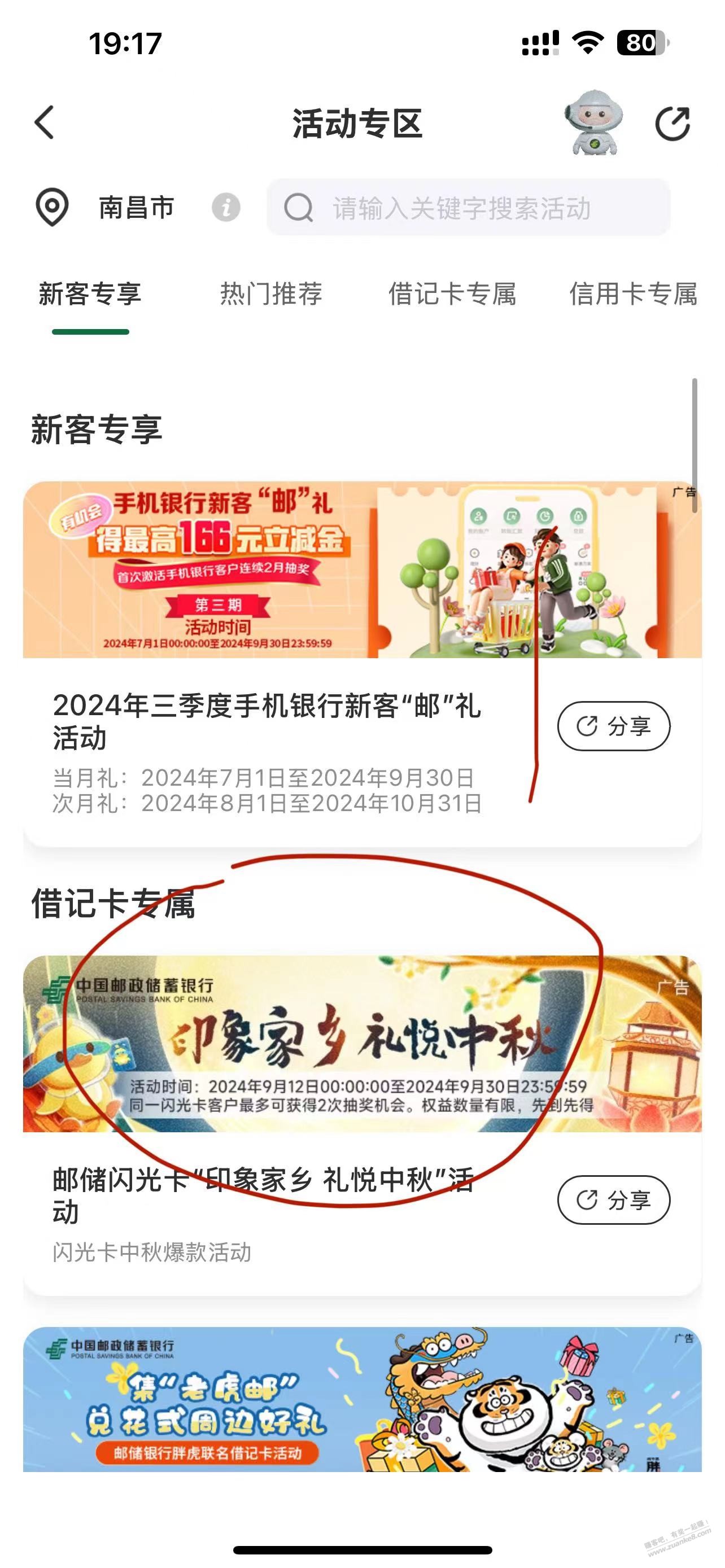Open the 集"老虎邮" 胖虎联名借记卡 banner
Screen dimensions: 725x1568
click(362, 1399)
